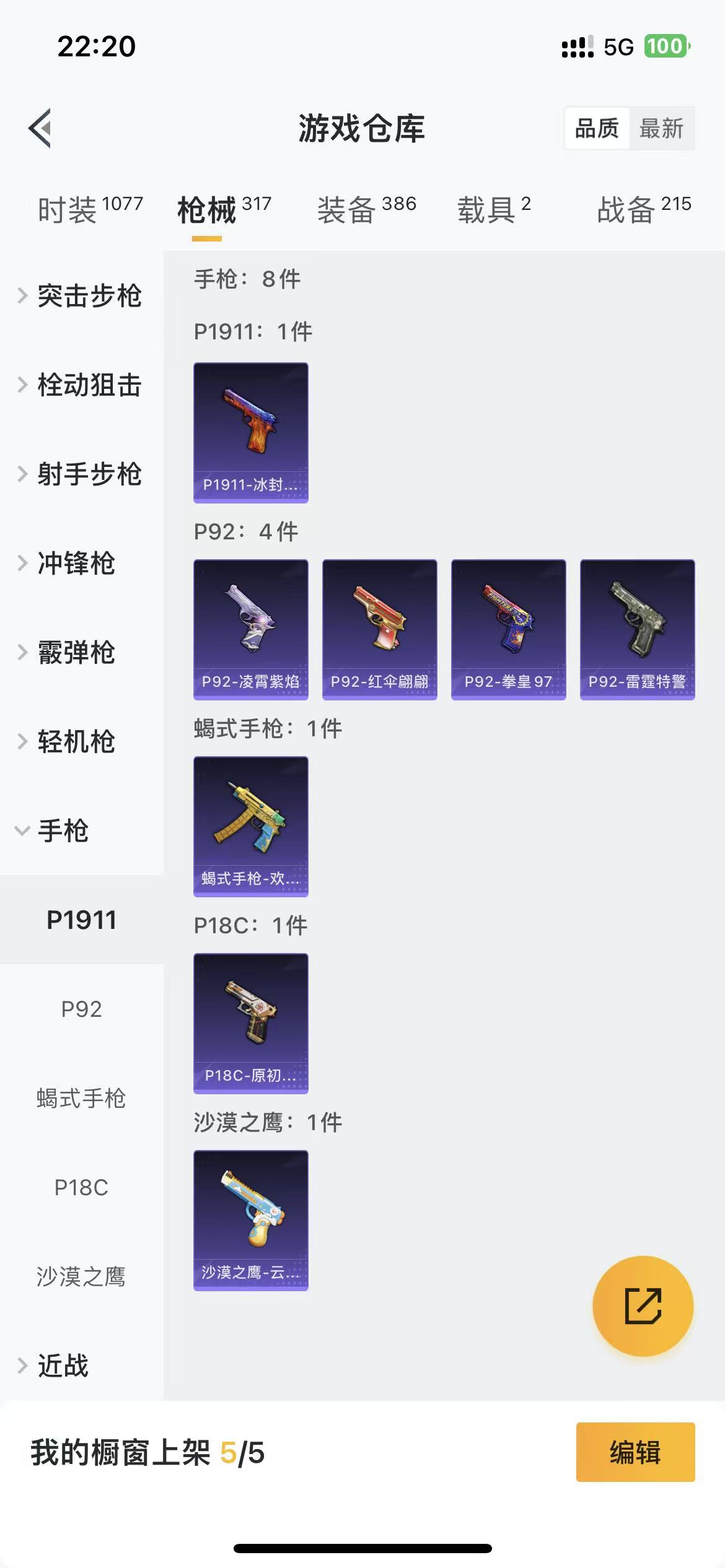Click the back arrow icon

pyautogui.click(x=38, y=128)
